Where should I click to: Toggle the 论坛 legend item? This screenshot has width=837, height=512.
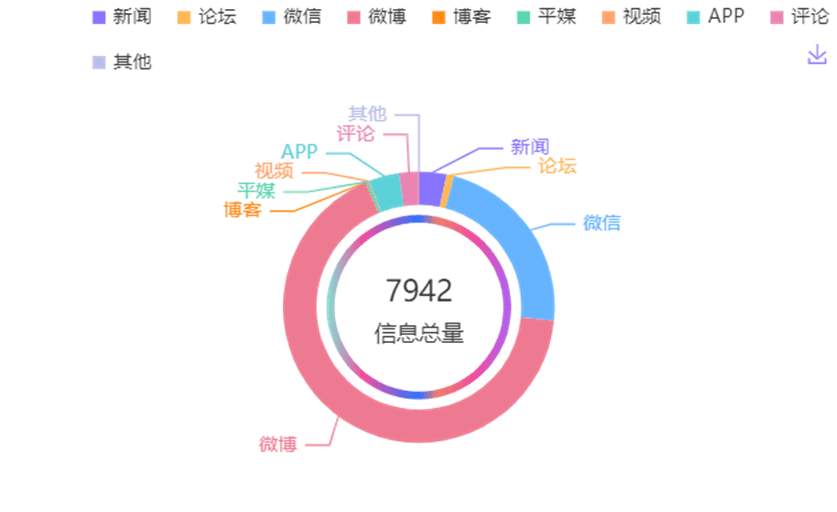point(206,16)
